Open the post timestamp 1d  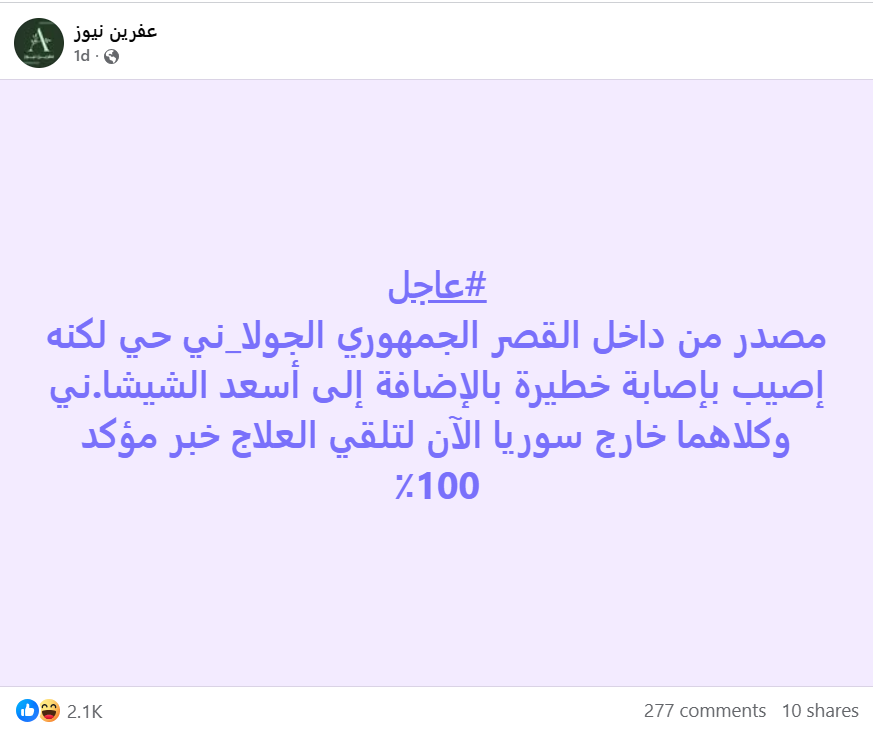click(x=81, y=56)
